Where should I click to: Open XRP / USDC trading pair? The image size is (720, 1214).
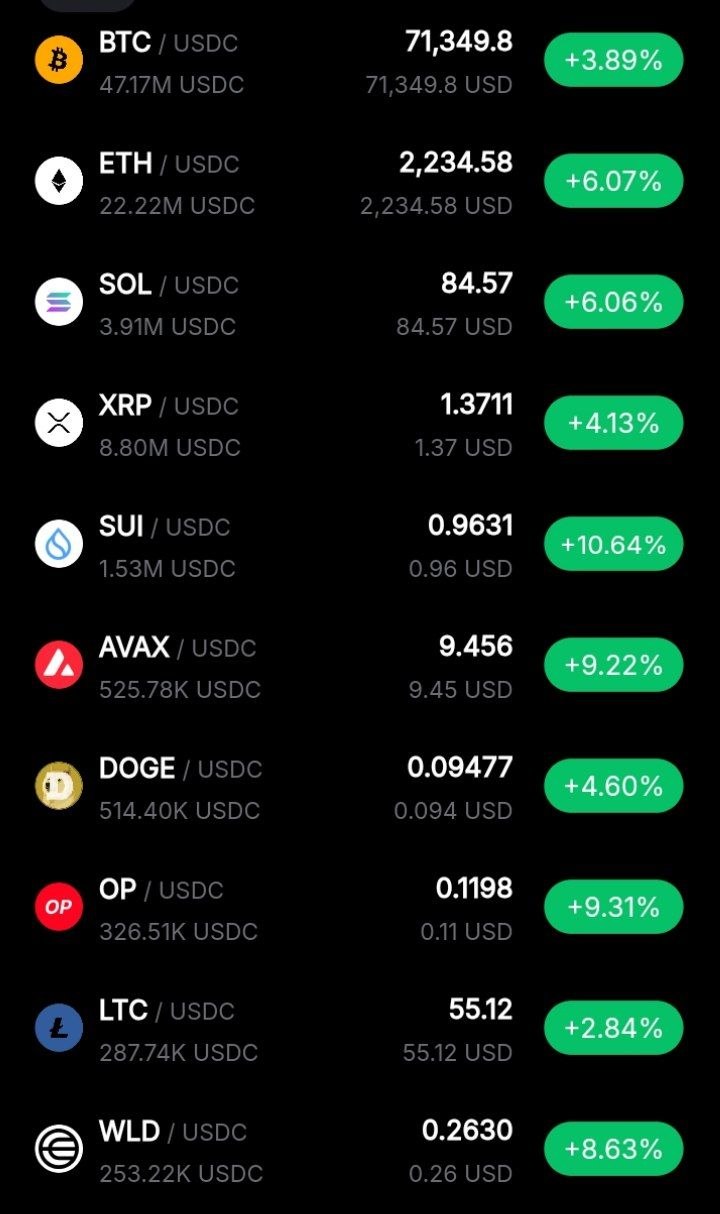(x=170, y=425)
